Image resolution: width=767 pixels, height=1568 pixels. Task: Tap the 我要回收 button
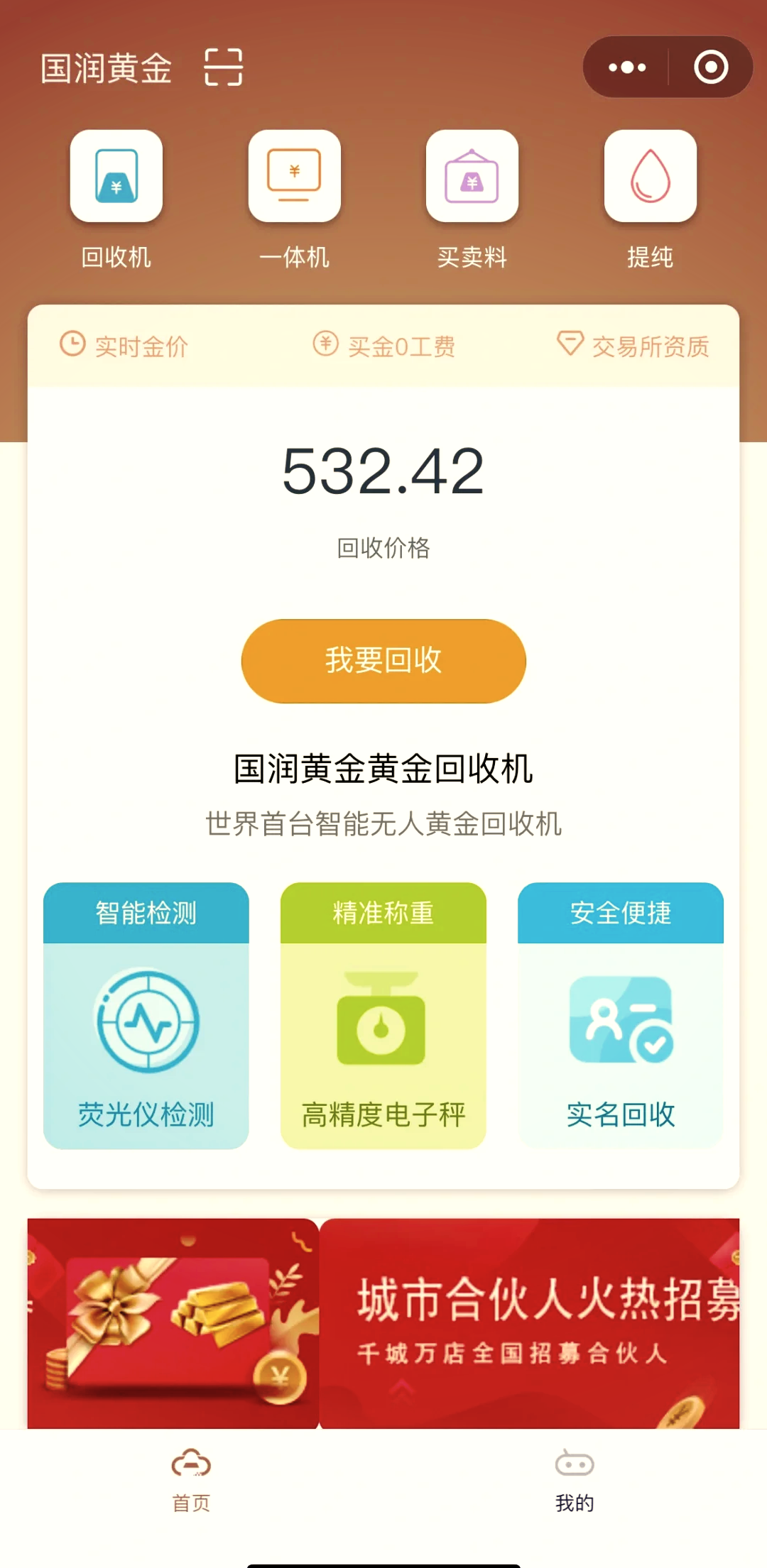pos(383,660)
